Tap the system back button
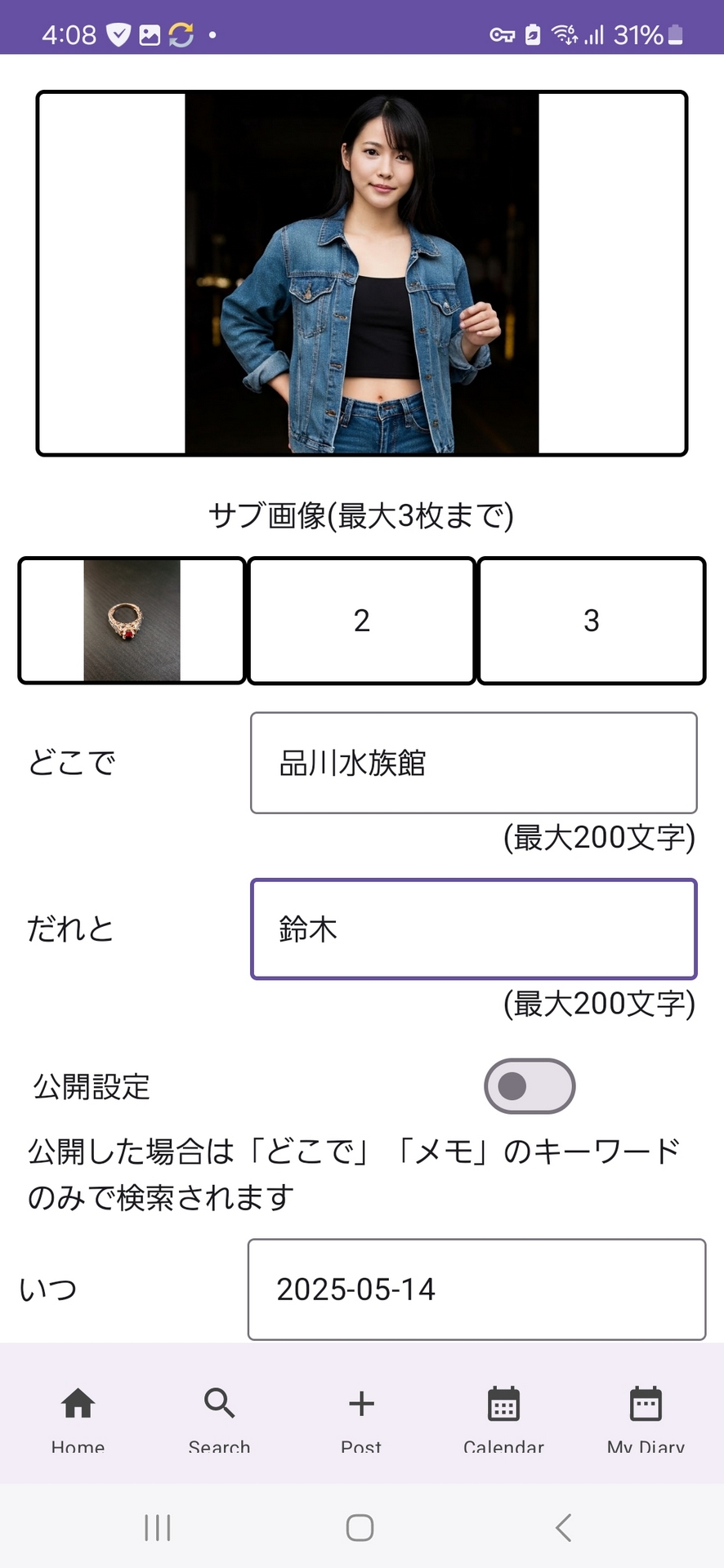Viewport: 724px width, 1568px height. pos(563,1527)
